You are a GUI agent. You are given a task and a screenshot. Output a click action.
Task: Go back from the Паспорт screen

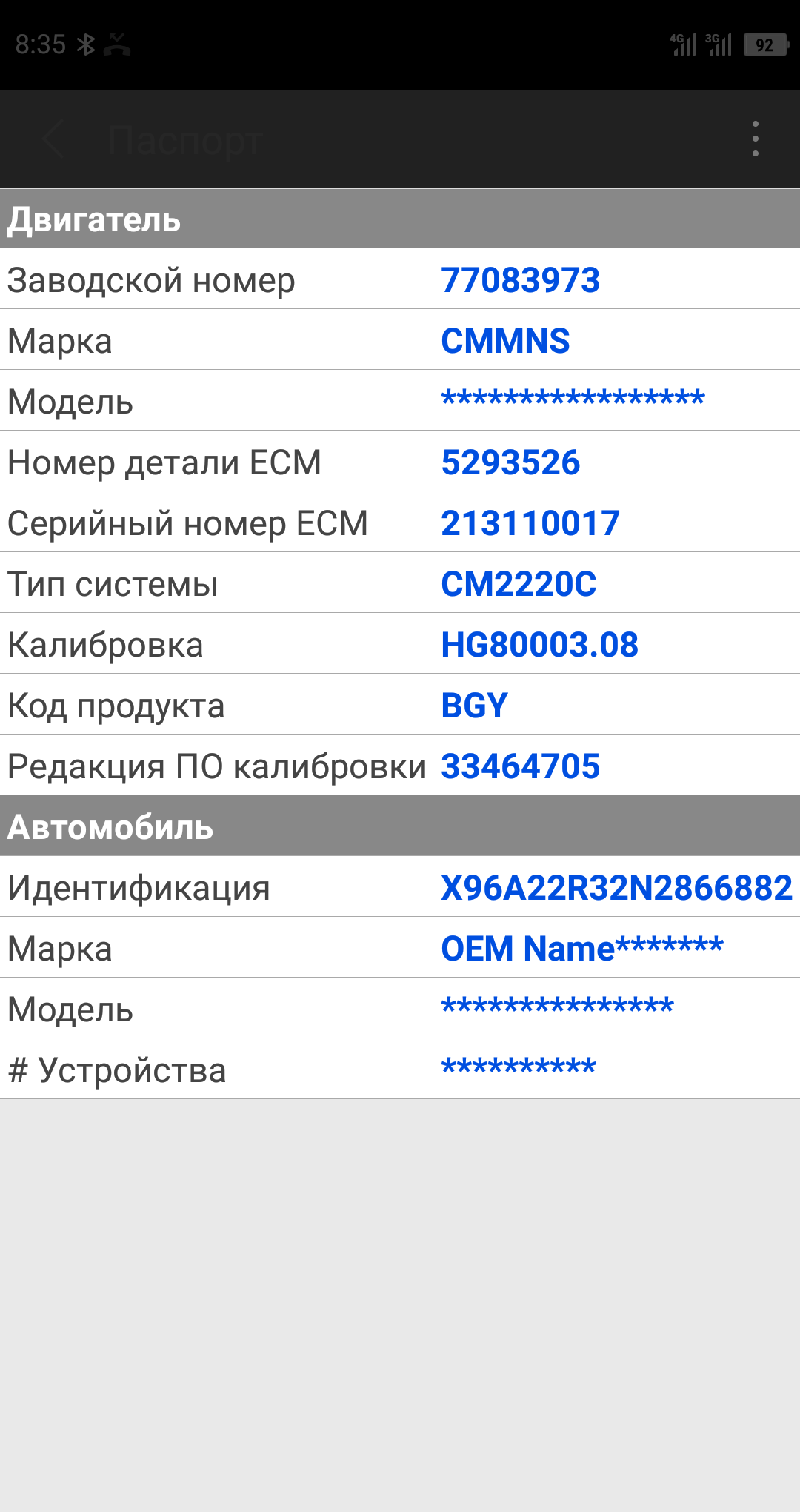pos(53,139)
